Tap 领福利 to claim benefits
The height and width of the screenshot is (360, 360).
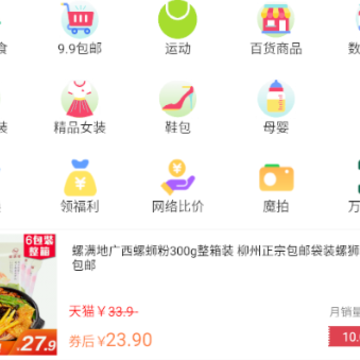pyautogui.click(x=80, y=186)
